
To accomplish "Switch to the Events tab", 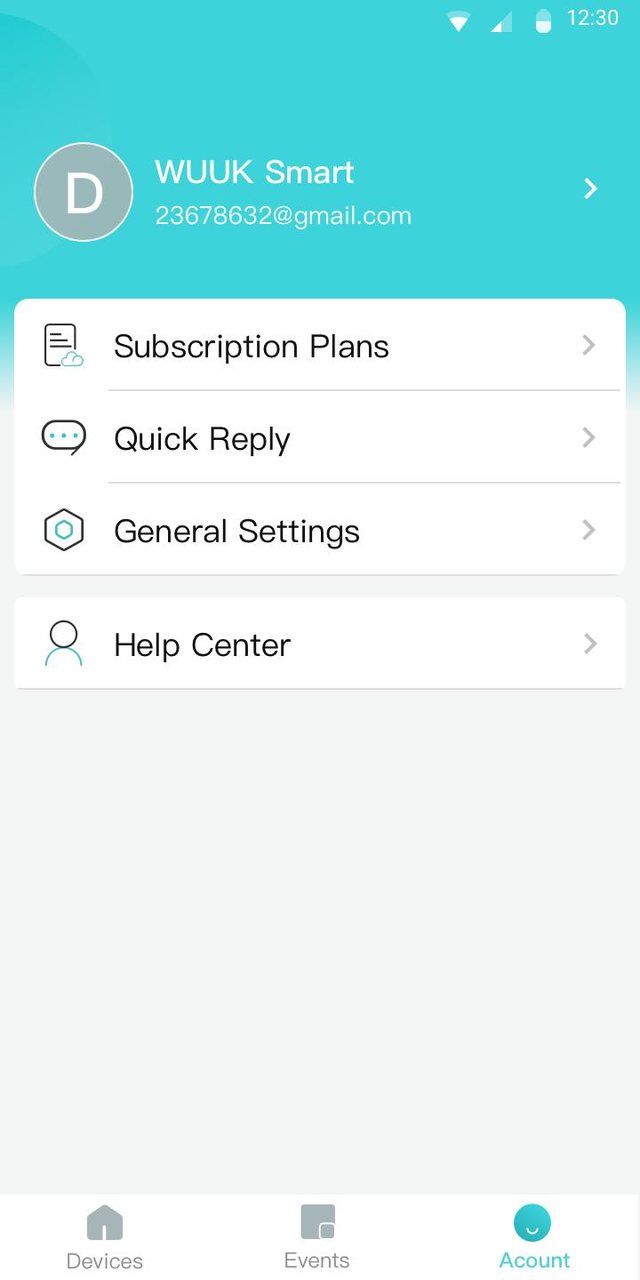I will point(317,1237).
